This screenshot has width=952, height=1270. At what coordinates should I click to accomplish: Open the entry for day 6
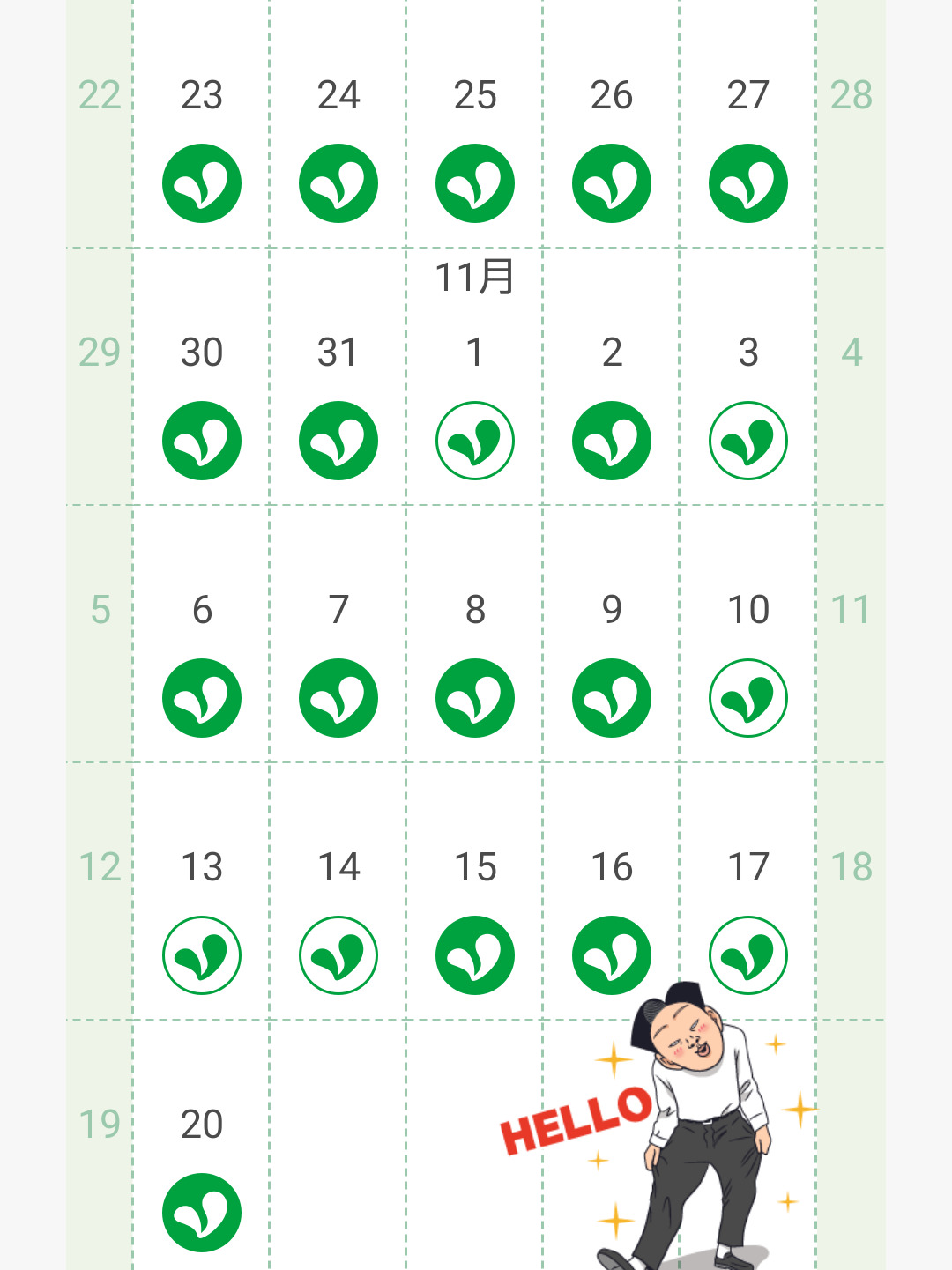202,698
